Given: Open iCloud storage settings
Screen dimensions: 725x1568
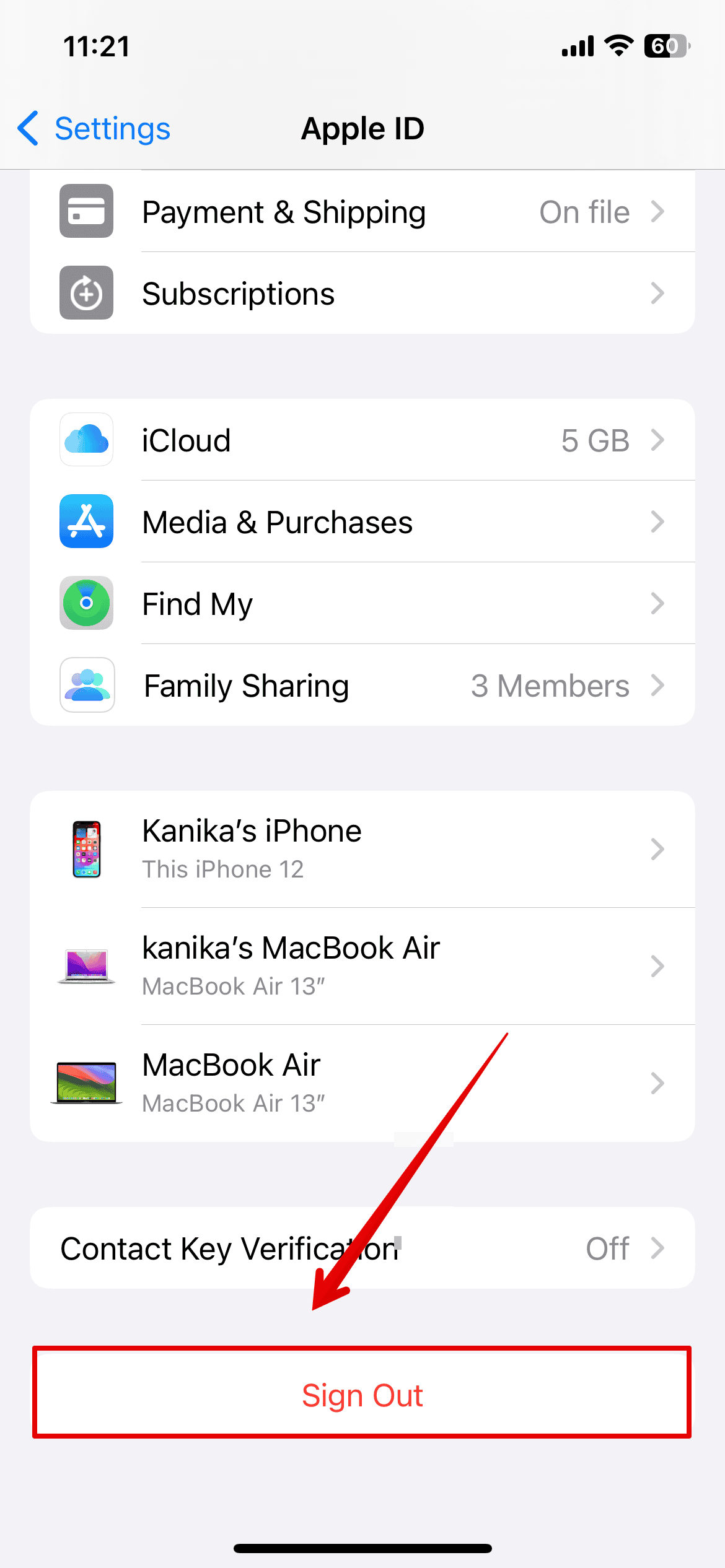Looking at the screenshot, I should 362,440.
